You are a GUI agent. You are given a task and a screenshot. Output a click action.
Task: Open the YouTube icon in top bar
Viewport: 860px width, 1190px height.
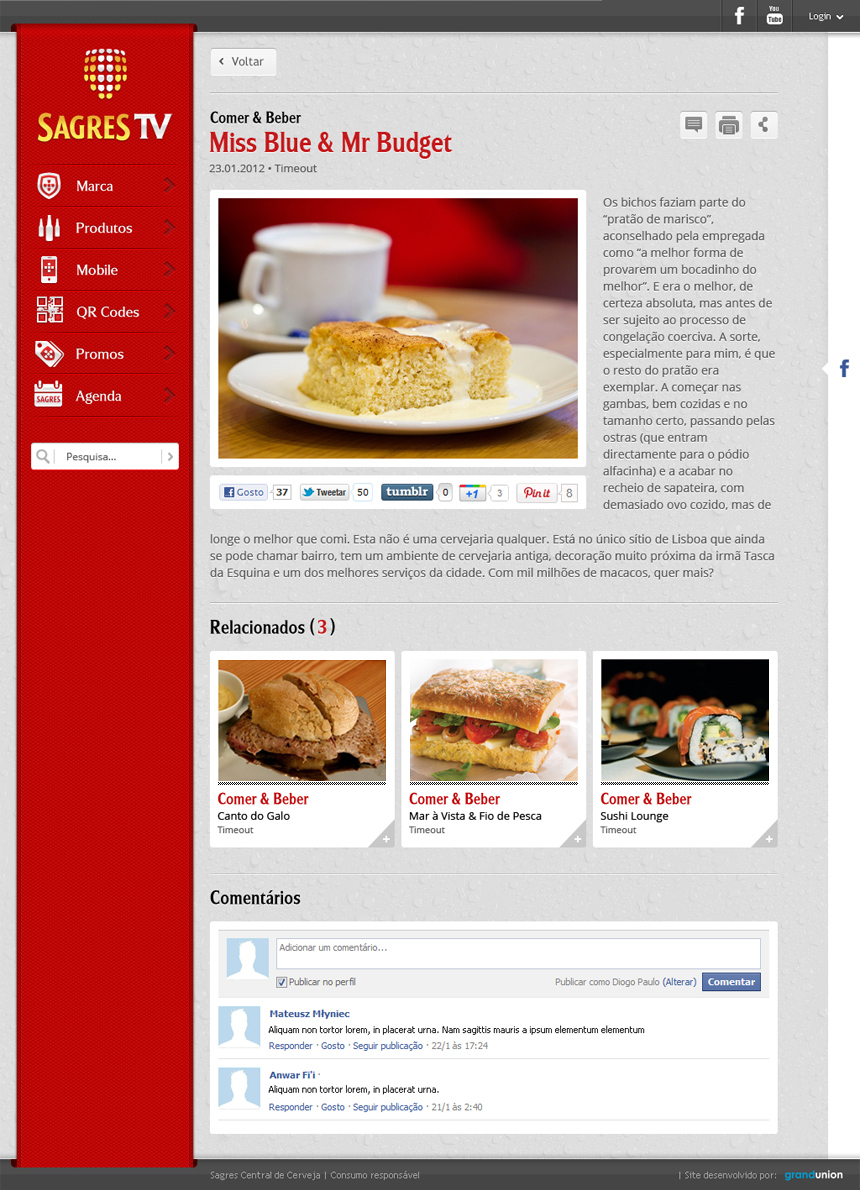point(774,16)
